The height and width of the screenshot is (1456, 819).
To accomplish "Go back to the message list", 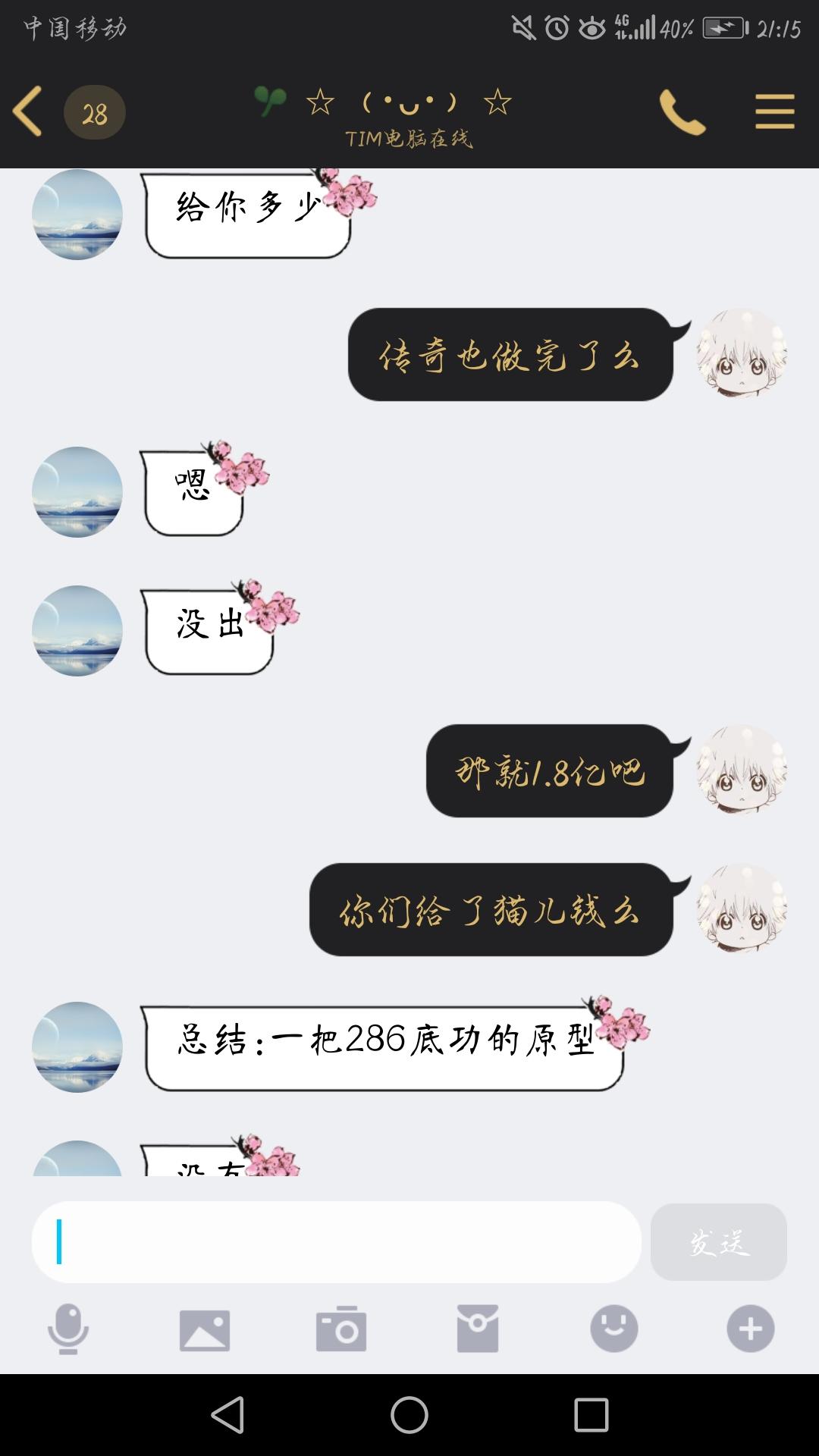I will tap(27, 111).
